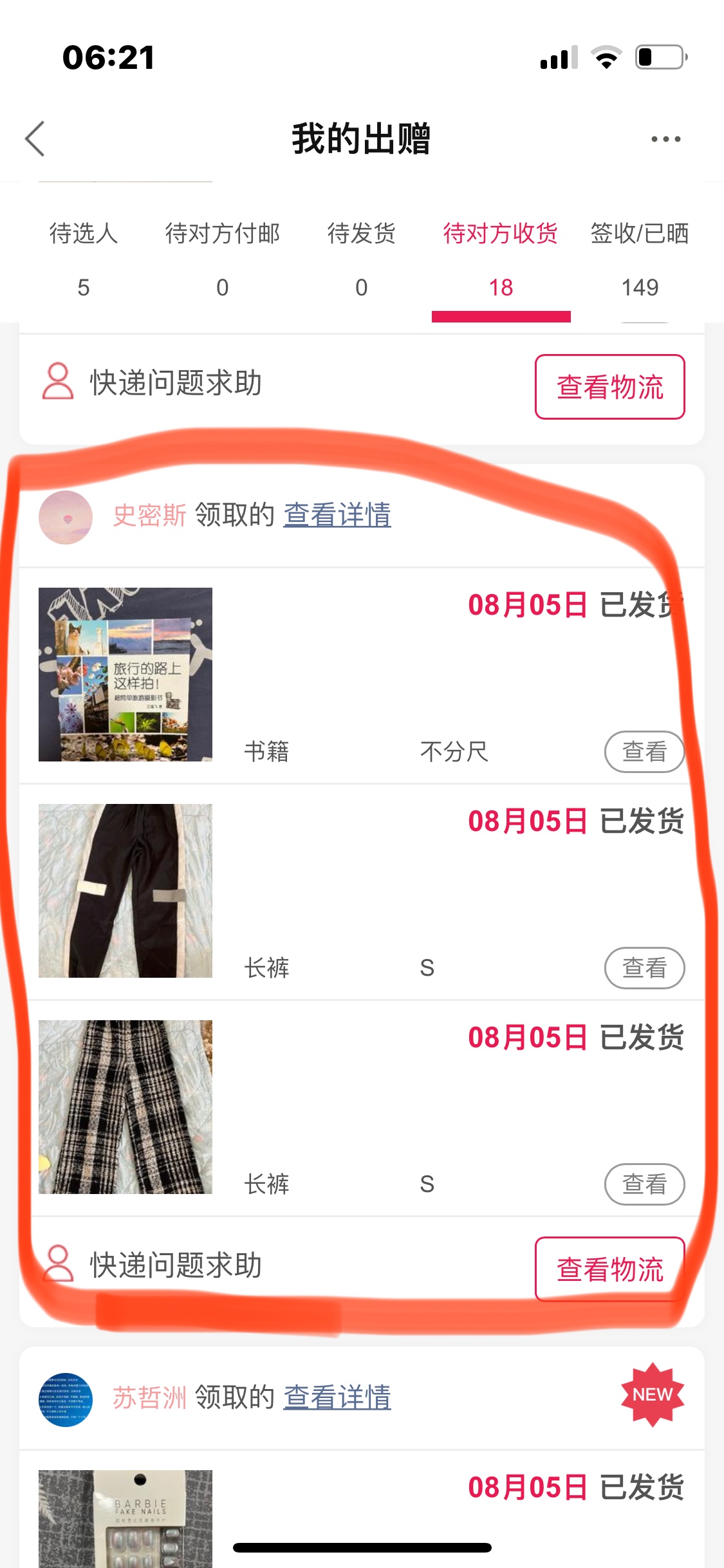Tap 查看 for the 书籍 item
Viewport: 724px width, 1568px height.
click(644, 751)
